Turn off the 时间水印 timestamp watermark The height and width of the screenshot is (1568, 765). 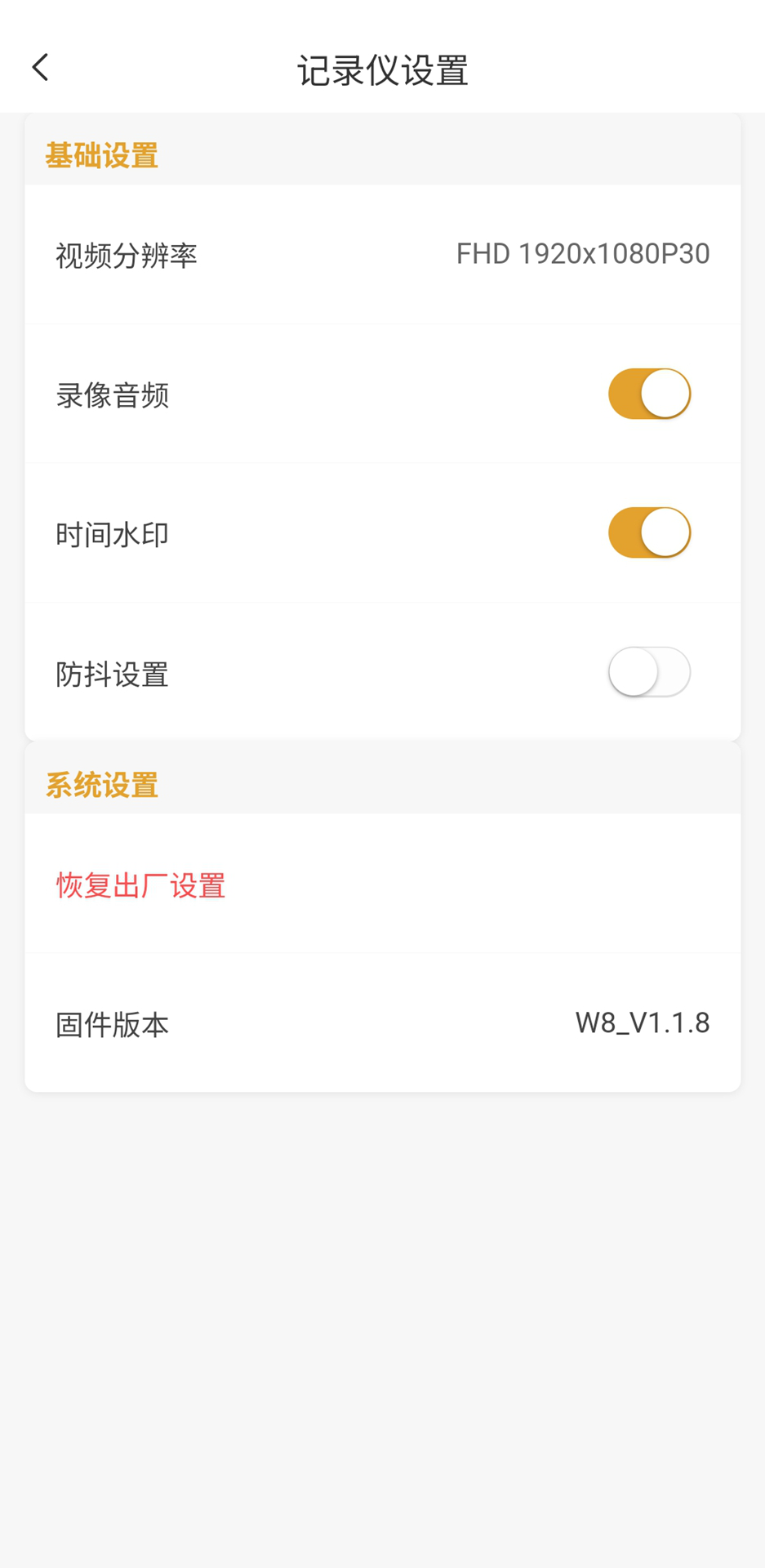coord(649,532)
